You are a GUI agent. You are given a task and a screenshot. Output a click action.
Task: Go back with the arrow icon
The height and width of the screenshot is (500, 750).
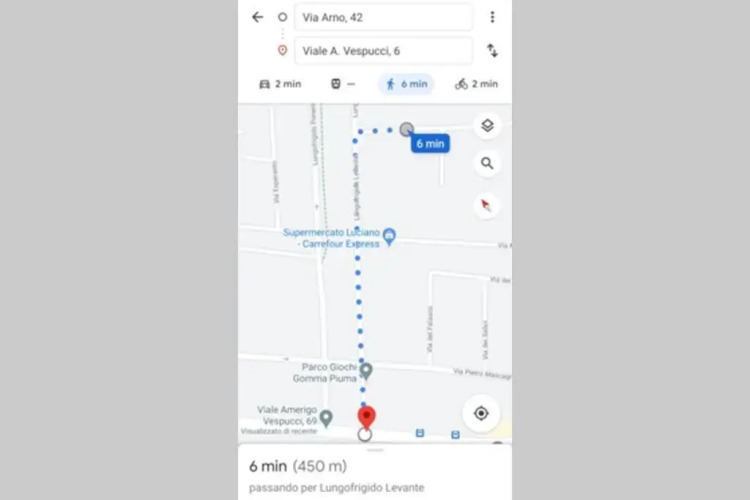(257, 17)
